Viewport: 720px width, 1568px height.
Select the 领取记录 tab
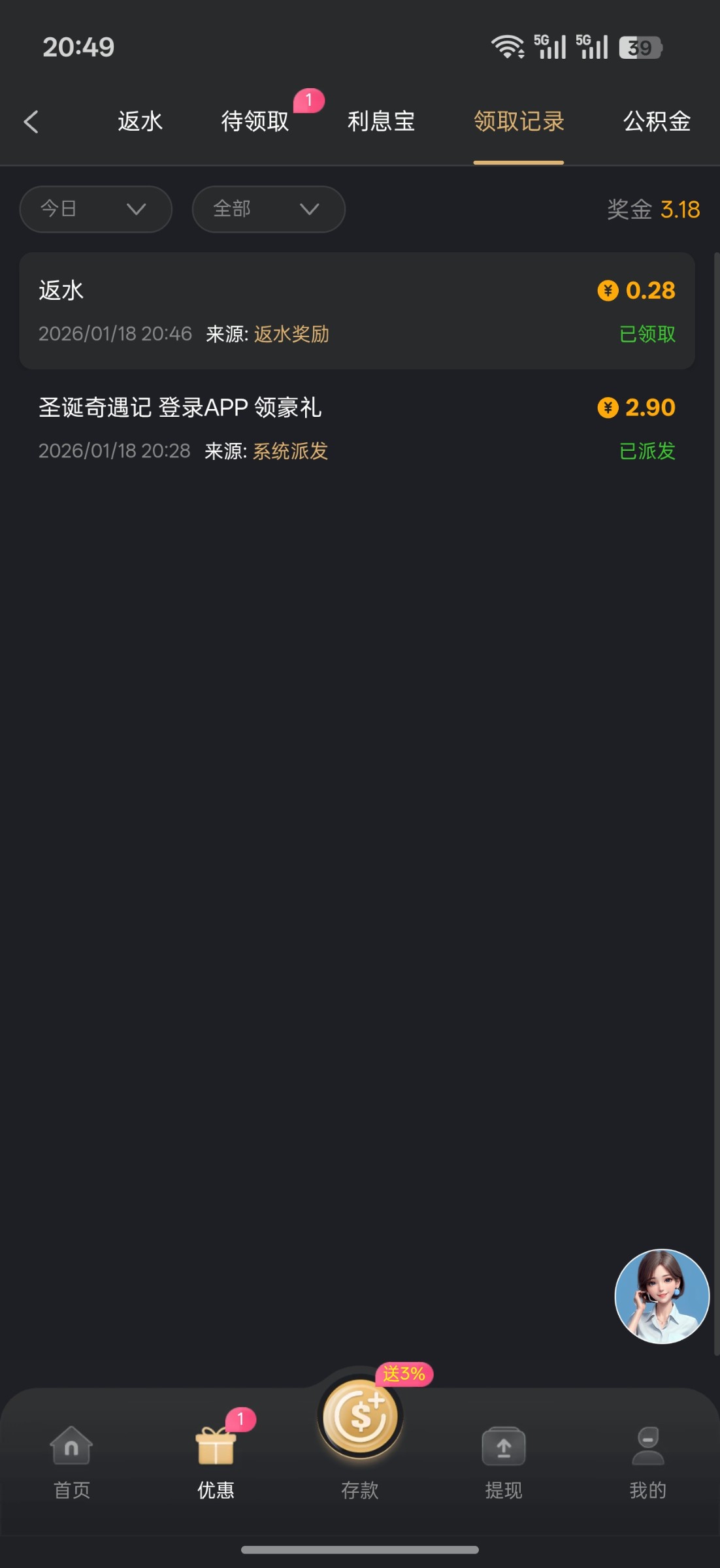(519, 122)
